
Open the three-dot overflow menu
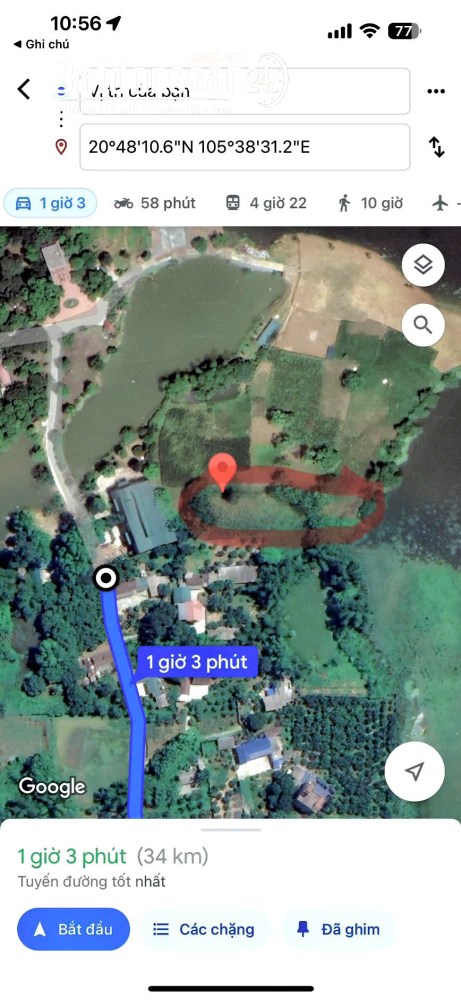[x=435, y=91]
